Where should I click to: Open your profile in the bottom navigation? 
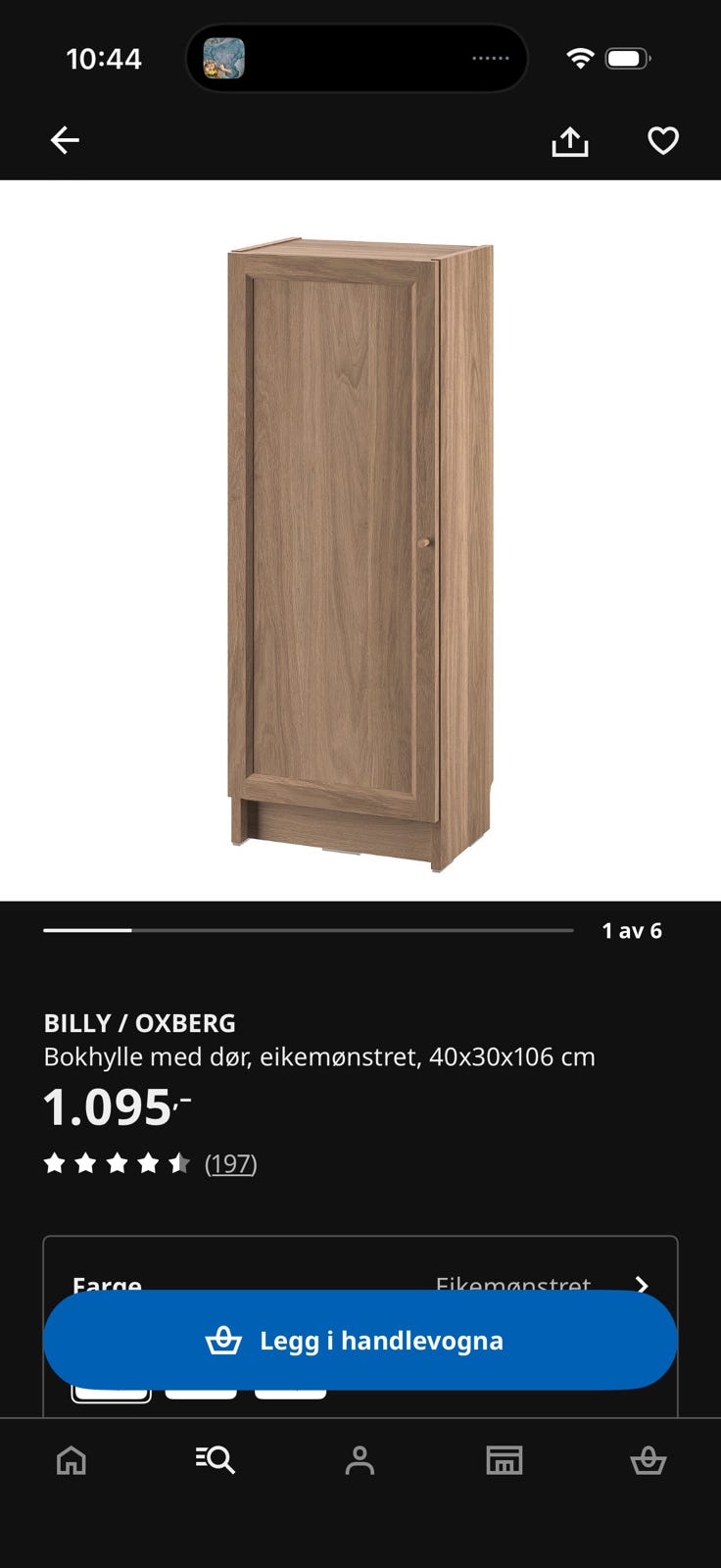[360, 1460]
